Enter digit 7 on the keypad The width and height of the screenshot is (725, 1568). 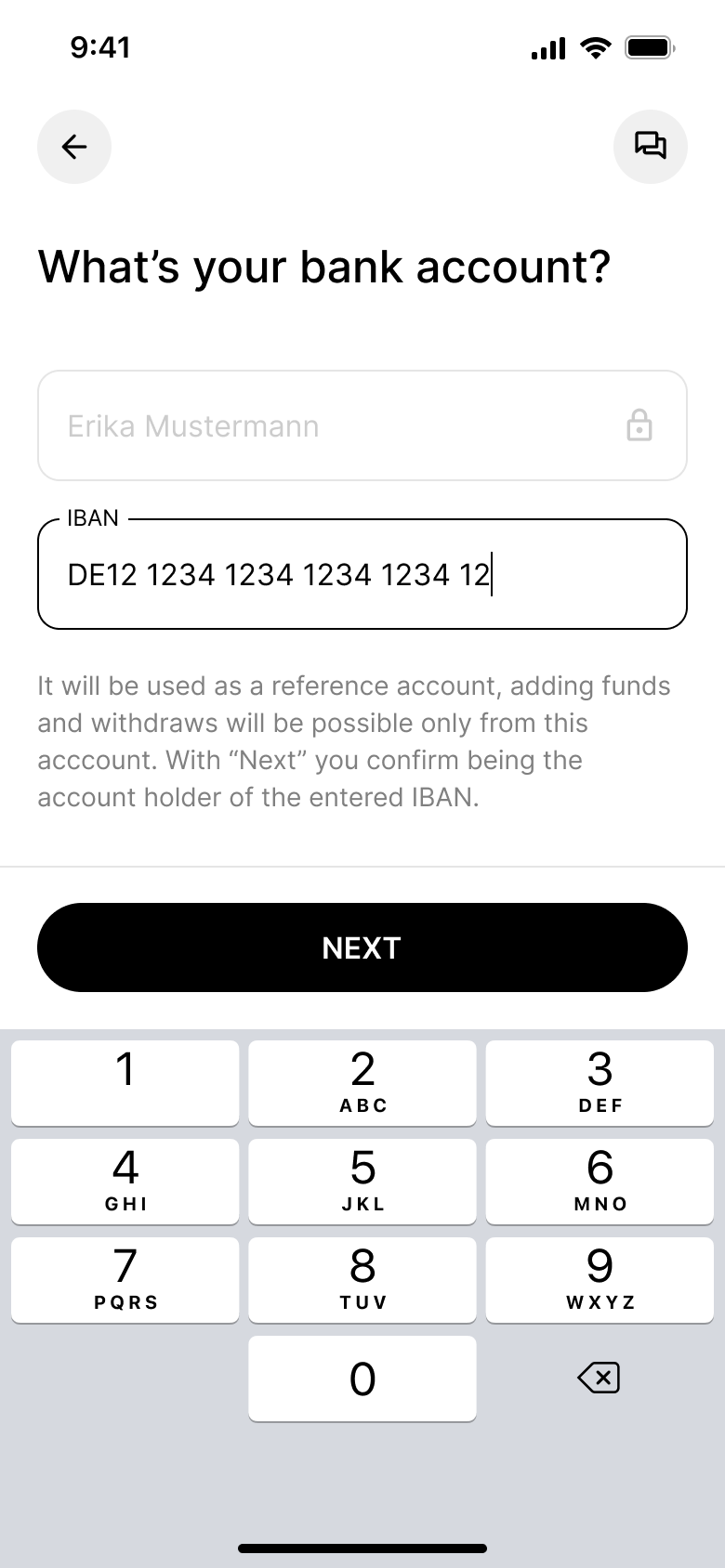coord(125,1280)
